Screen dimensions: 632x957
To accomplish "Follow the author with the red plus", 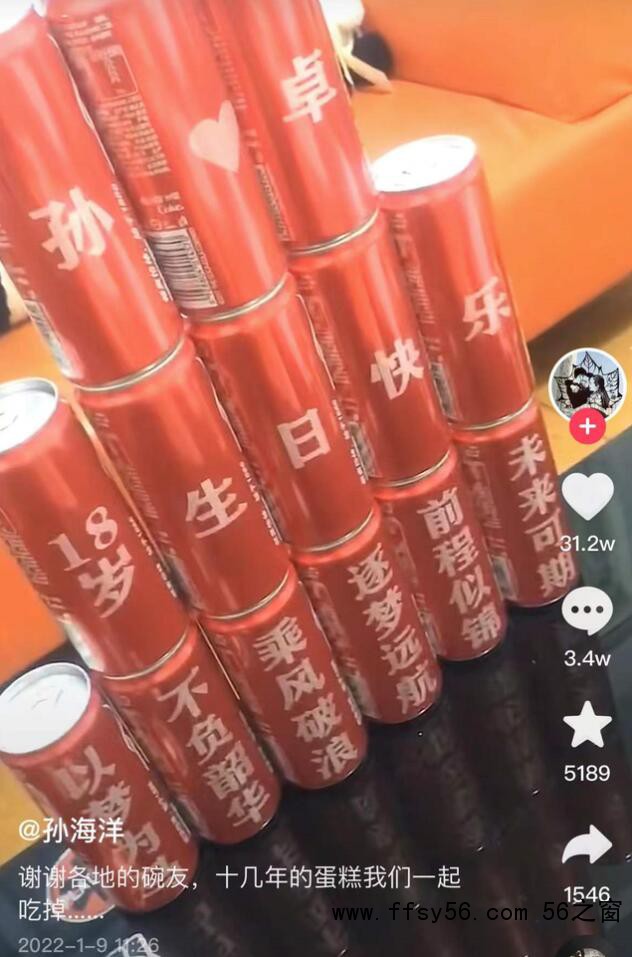I will coord(587,428).
